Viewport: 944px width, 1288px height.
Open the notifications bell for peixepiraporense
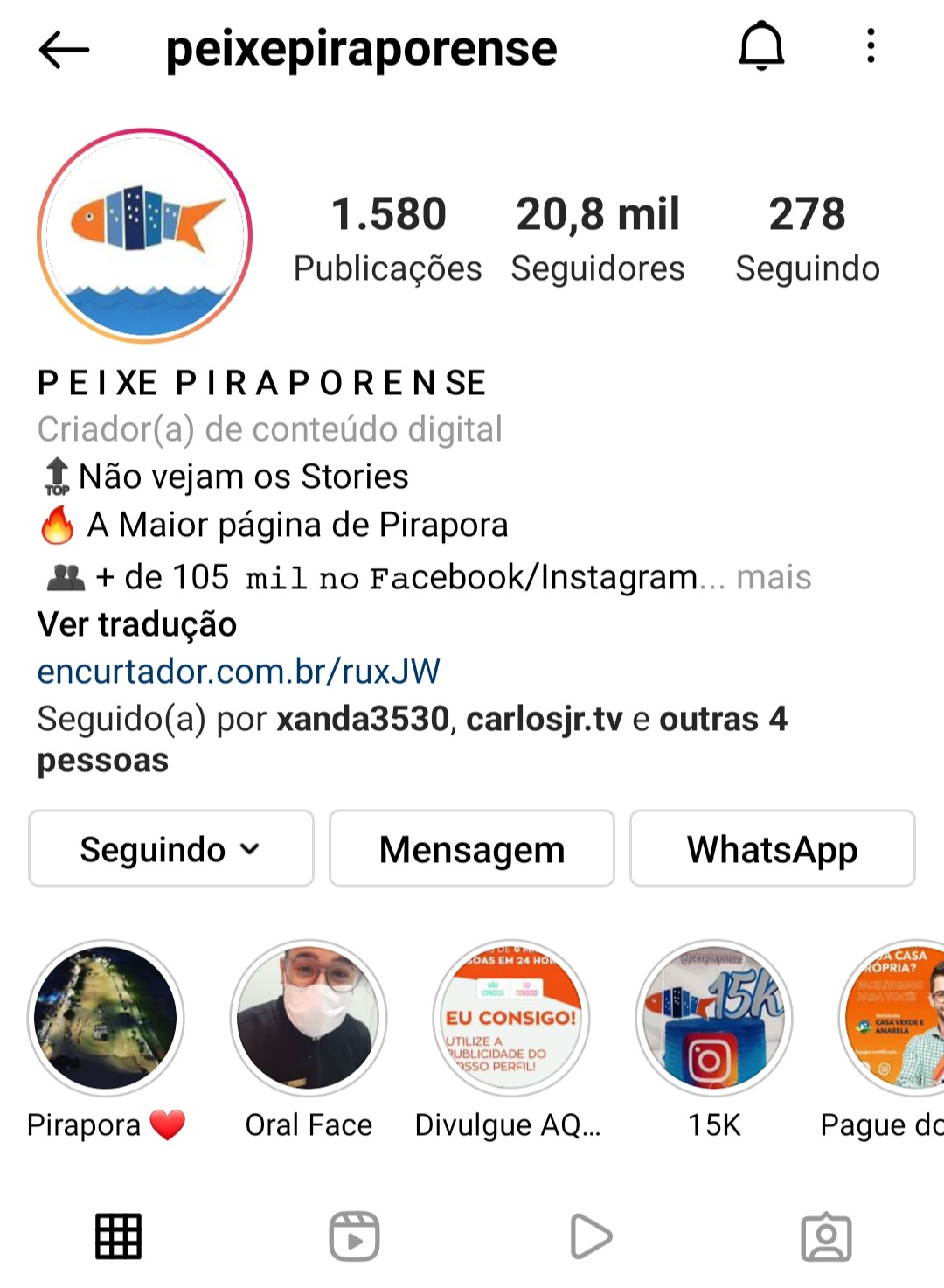(x=761, y=46)
